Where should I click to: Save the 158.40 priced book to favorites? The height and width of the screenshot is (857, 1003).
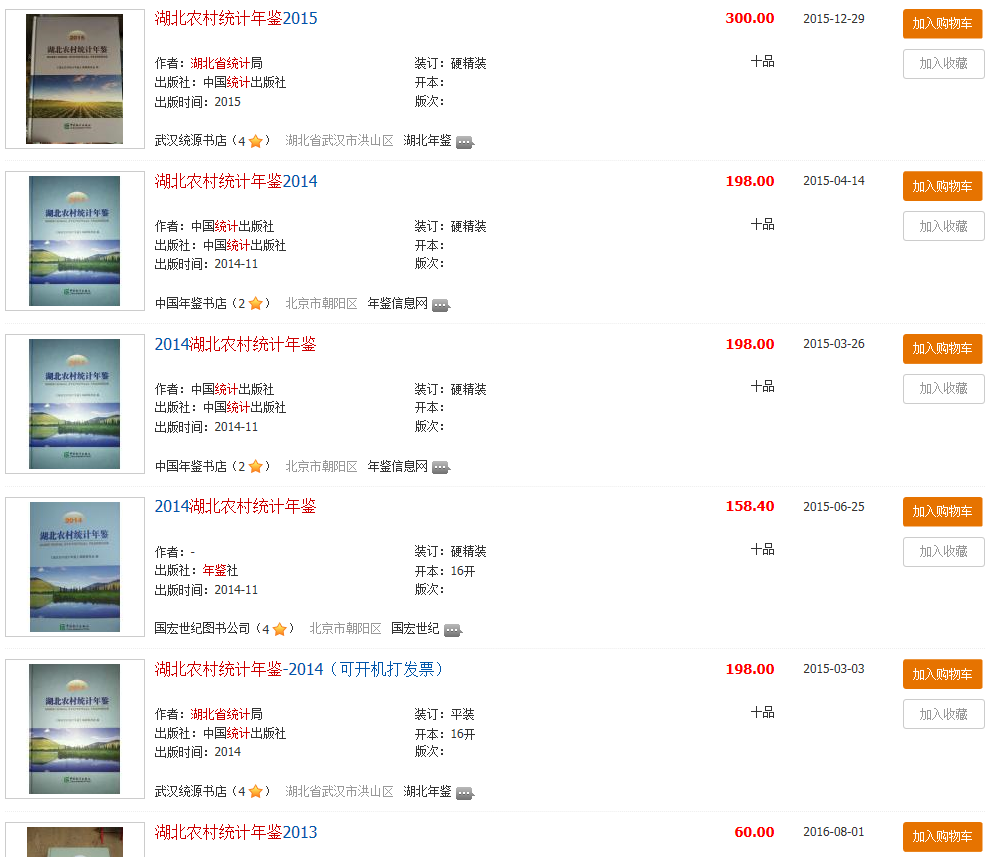pyautogui.click(x=943, y=552)
